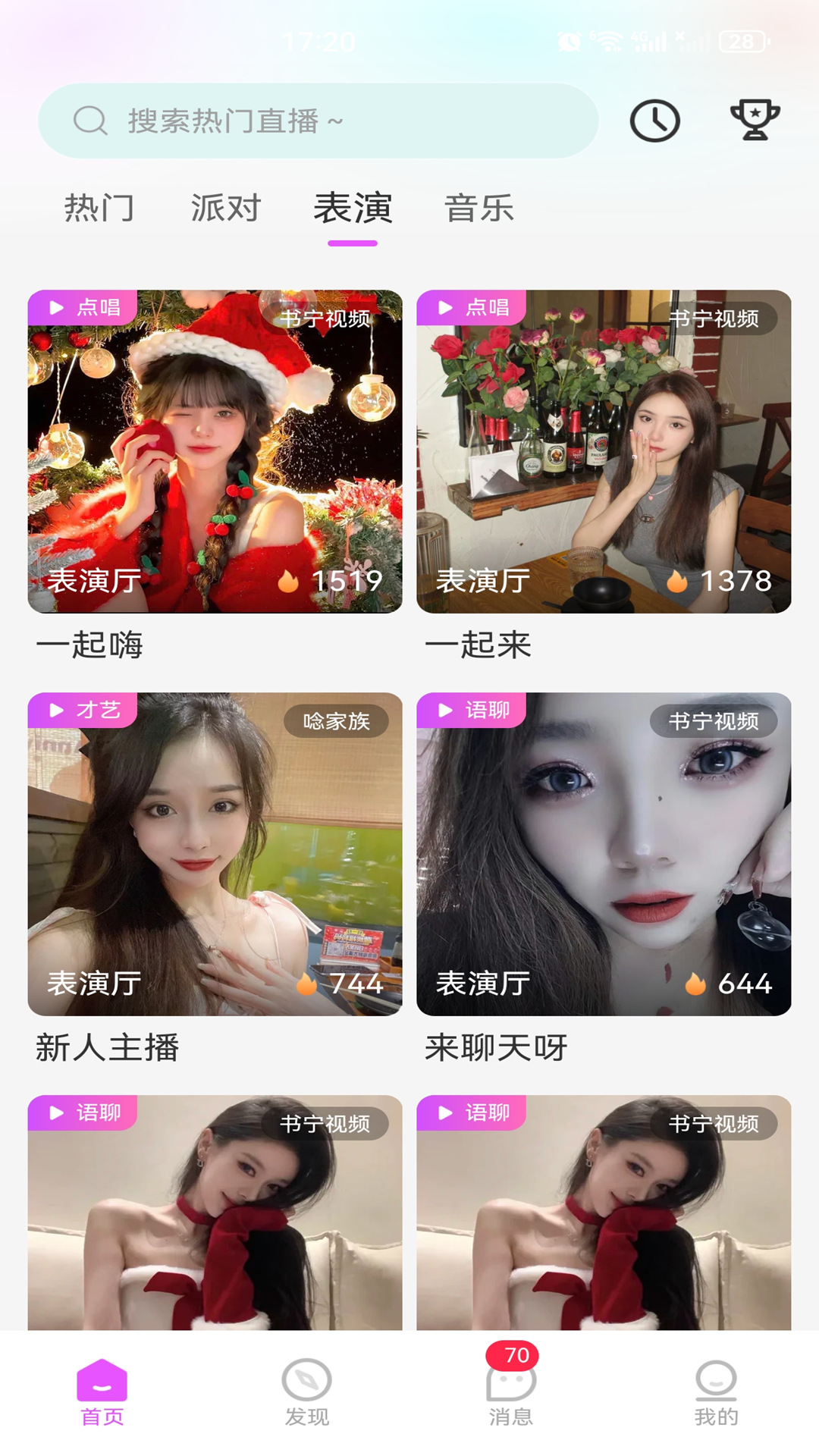Open the trophy leaderboard icon
The height and width of the screenshot is (1456, 819).
755,120
